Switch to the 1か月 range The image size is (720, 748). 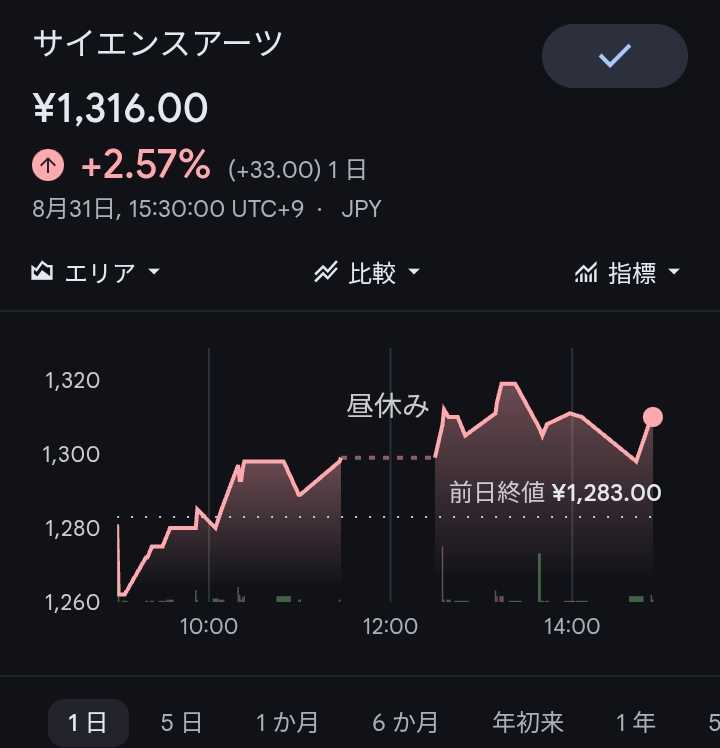click(x=287, y=722)
